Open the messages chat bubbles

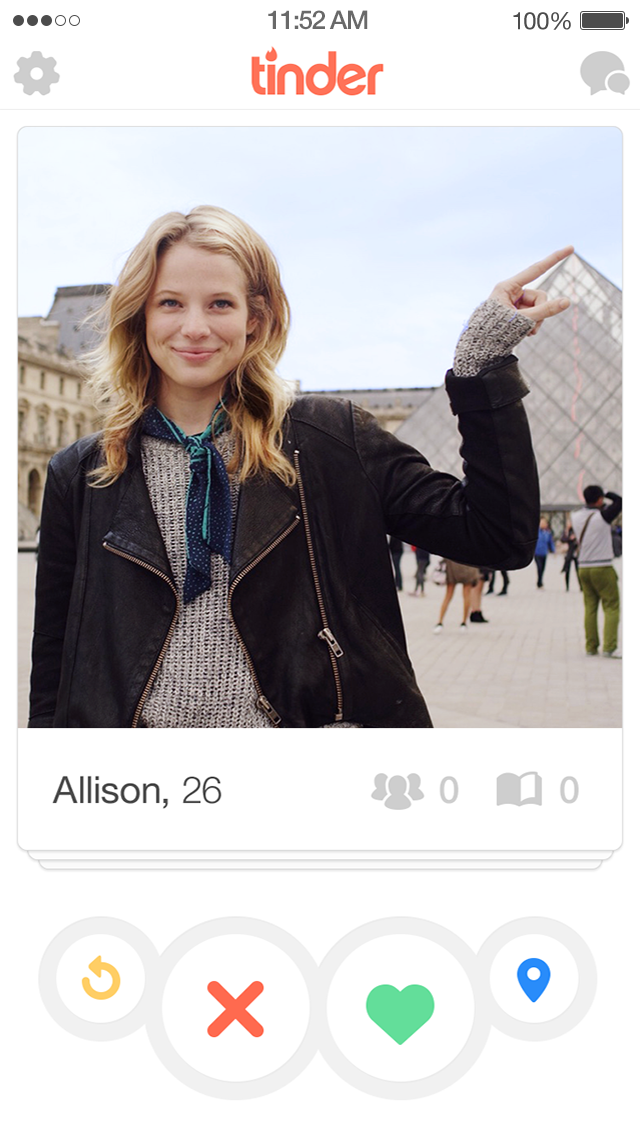pyautogui.click(x=604, y=75)
